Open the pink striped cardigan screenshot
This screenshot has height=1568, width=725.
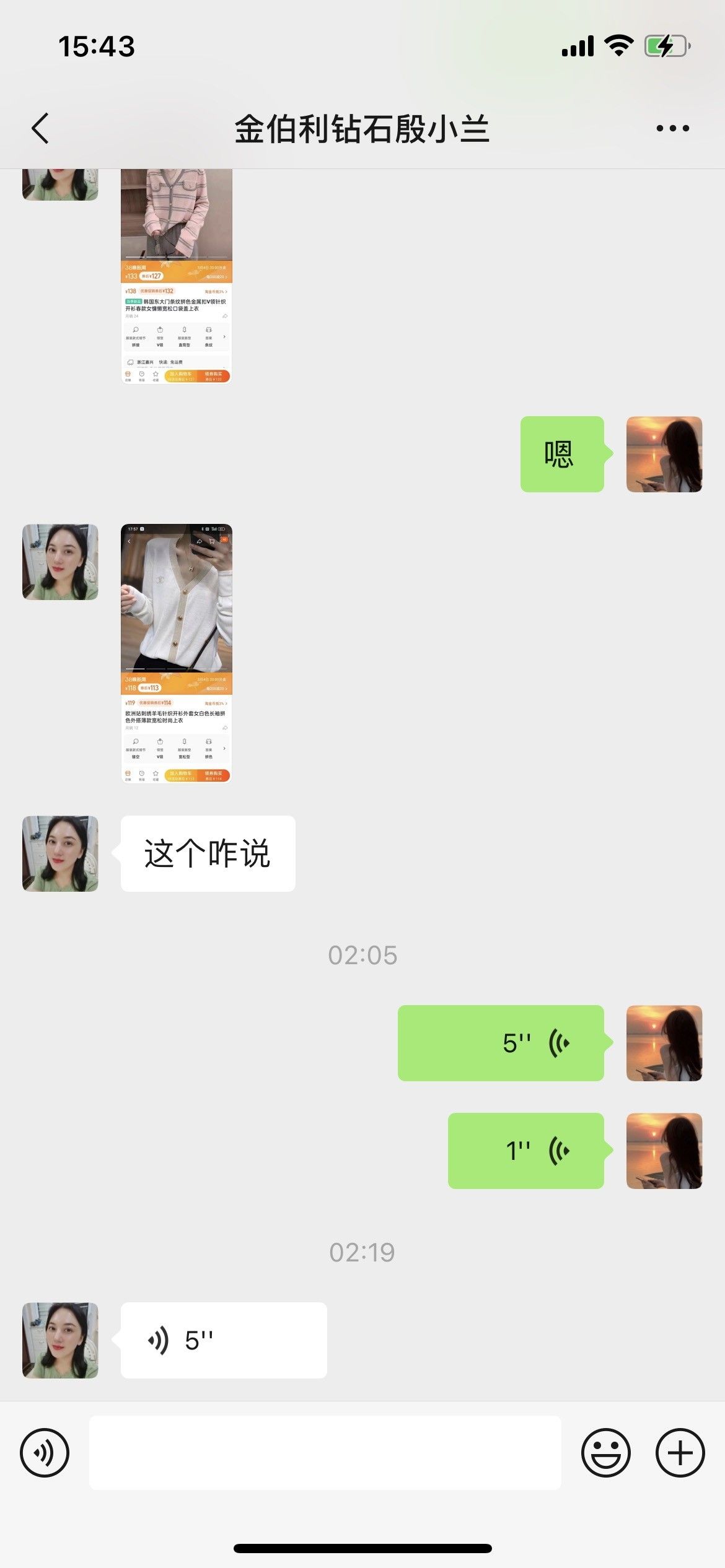(x=177, y=276)
